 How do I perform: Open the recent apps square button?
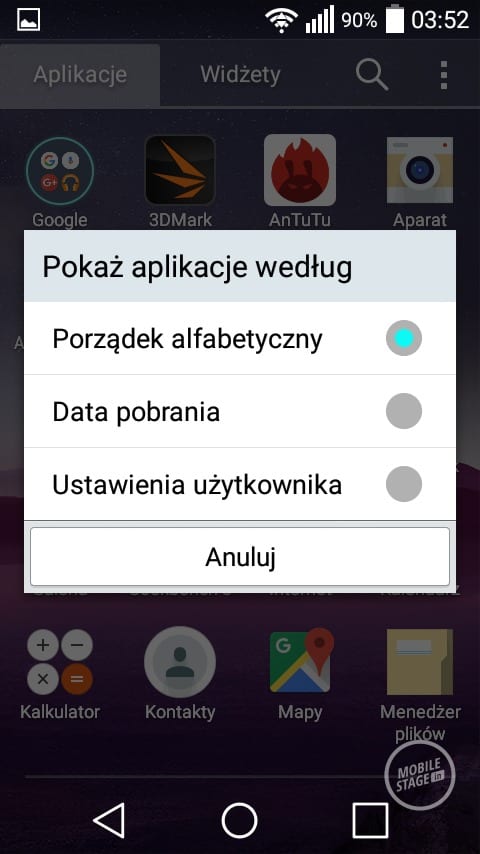click(370, 820)
